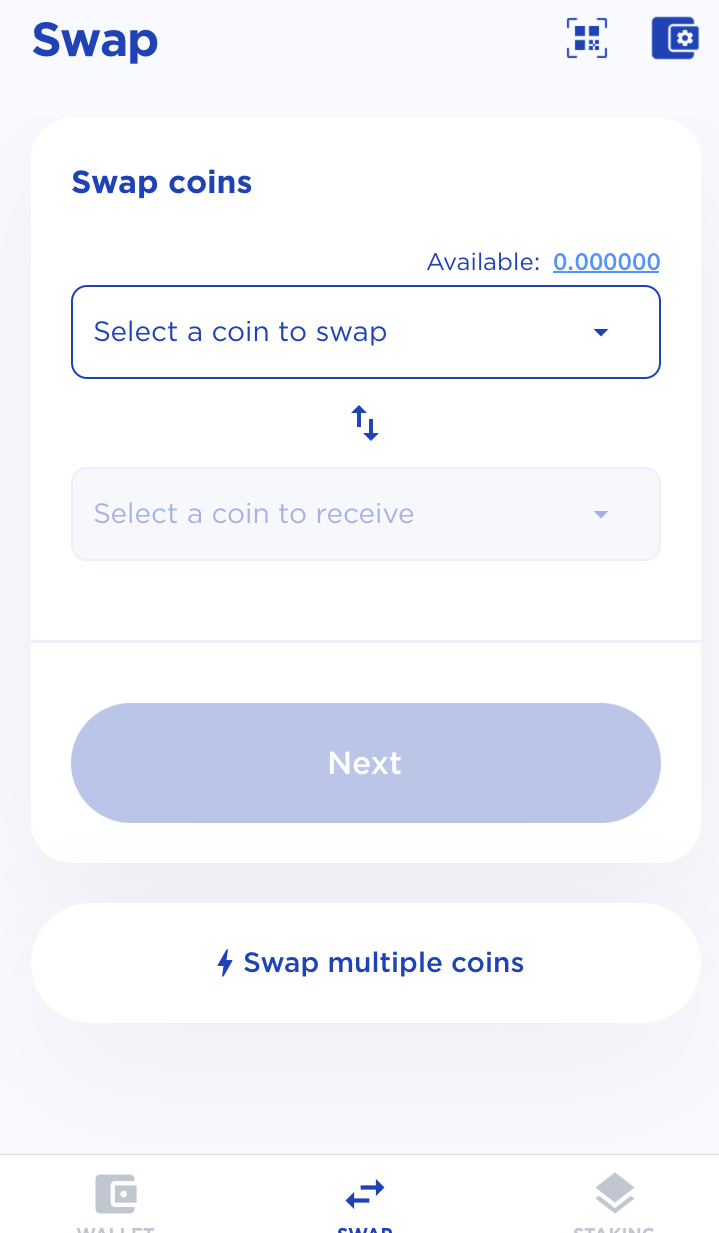
Task: Expand the Select a coin to receive dropdown
Action: tap(365, 514)
